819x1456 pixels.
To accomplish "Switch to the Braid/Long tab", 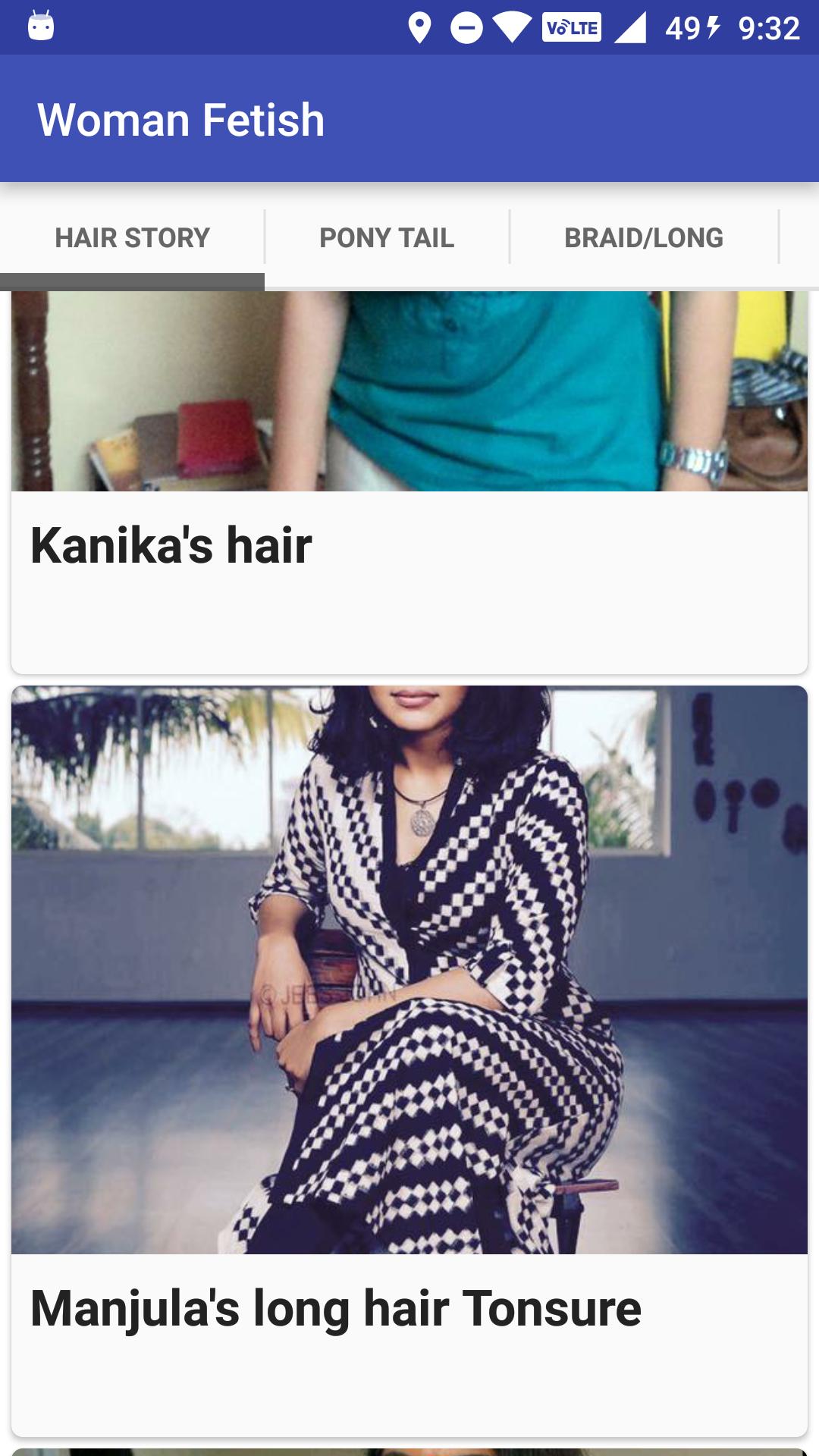I will click(643, 238).
